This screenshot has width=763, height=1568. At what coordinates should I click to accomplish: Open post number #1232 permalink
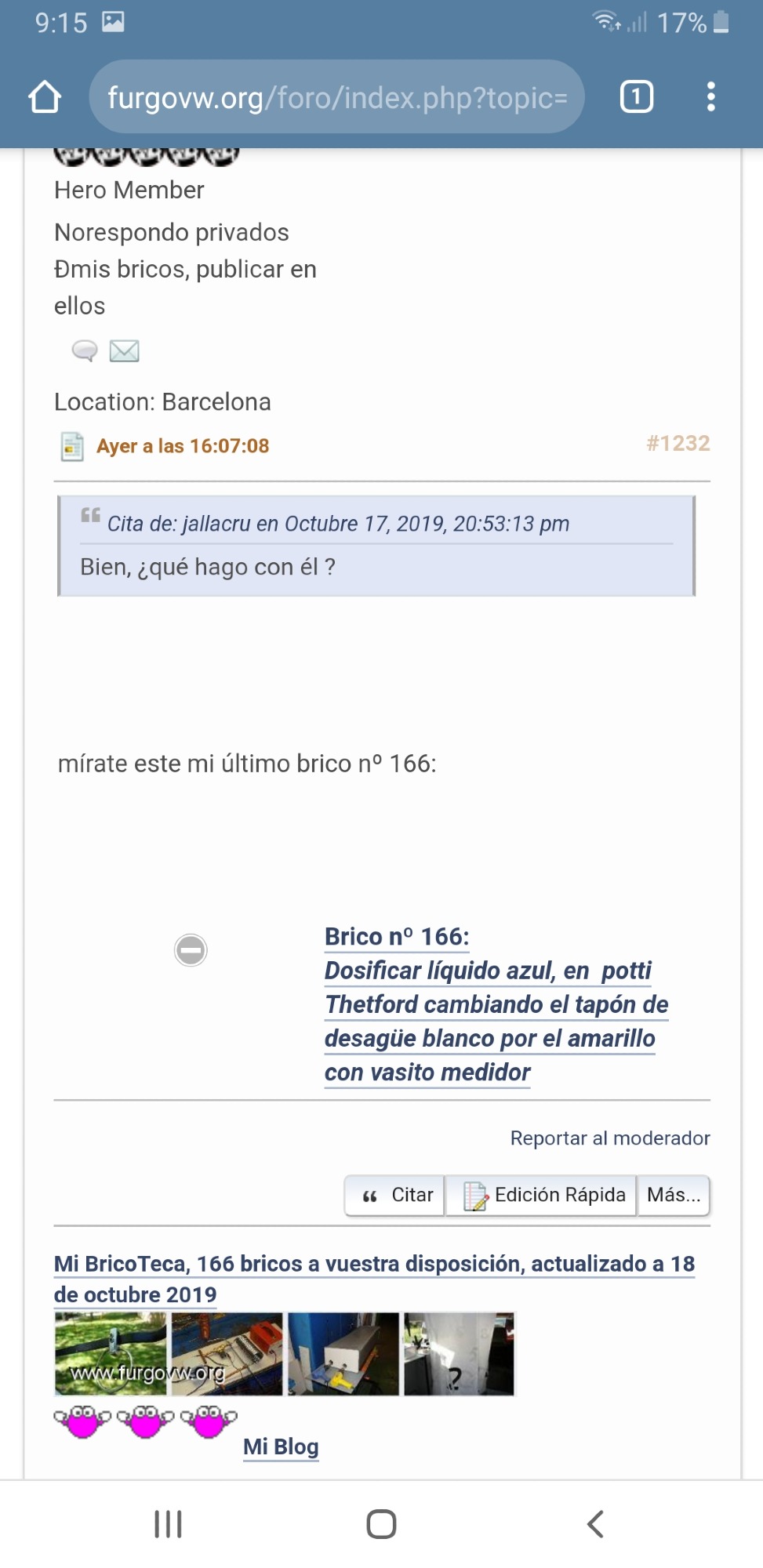[678, 444]
